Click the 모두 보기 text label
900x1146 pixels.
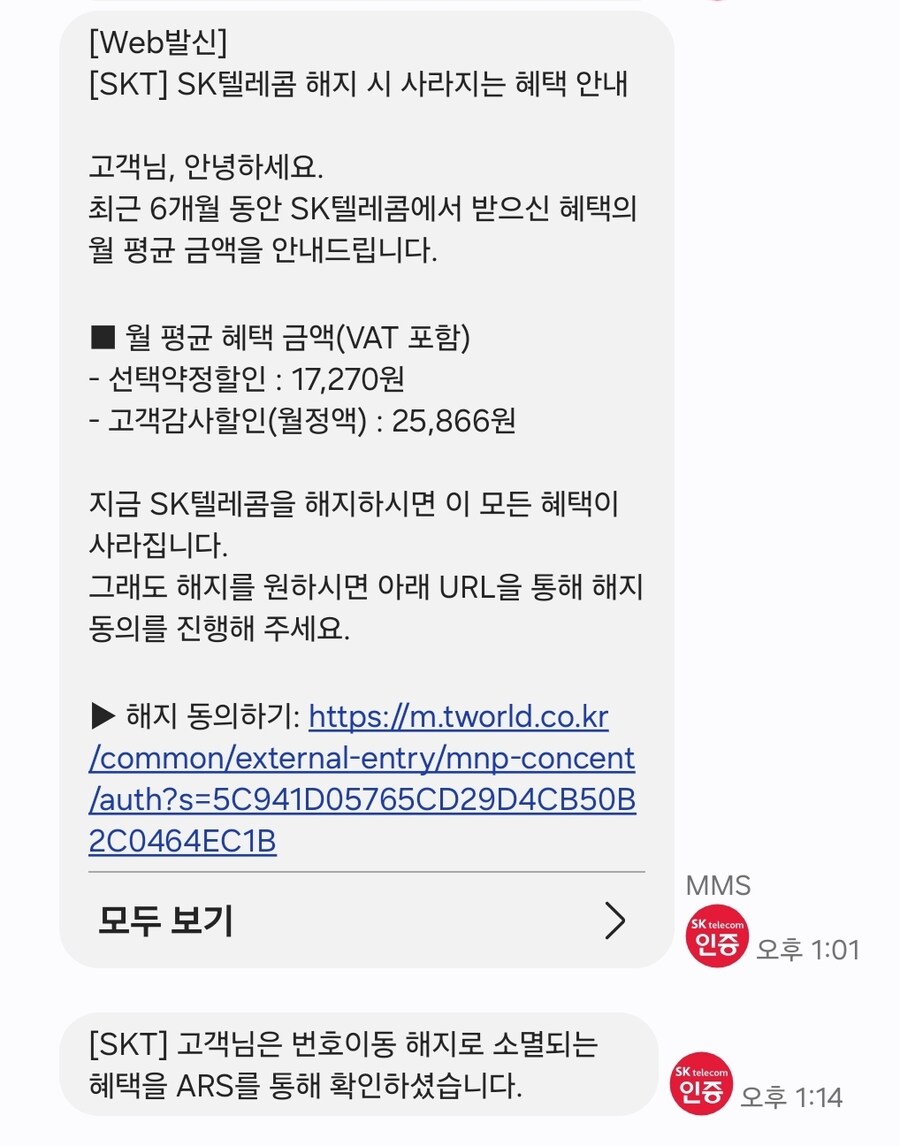point(165,922)
